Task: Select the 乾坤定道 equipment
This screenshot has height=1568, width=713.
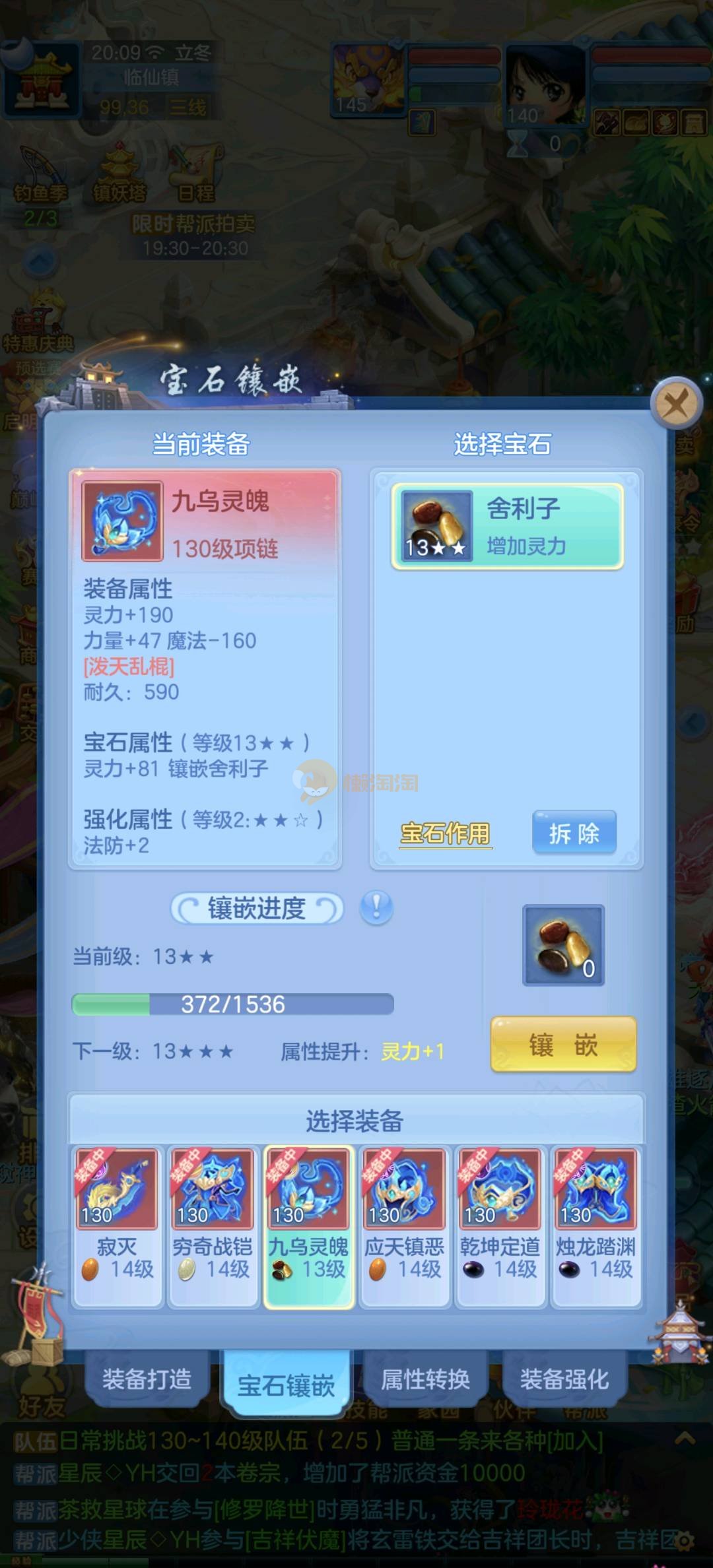Action: tap(500, 1225)
